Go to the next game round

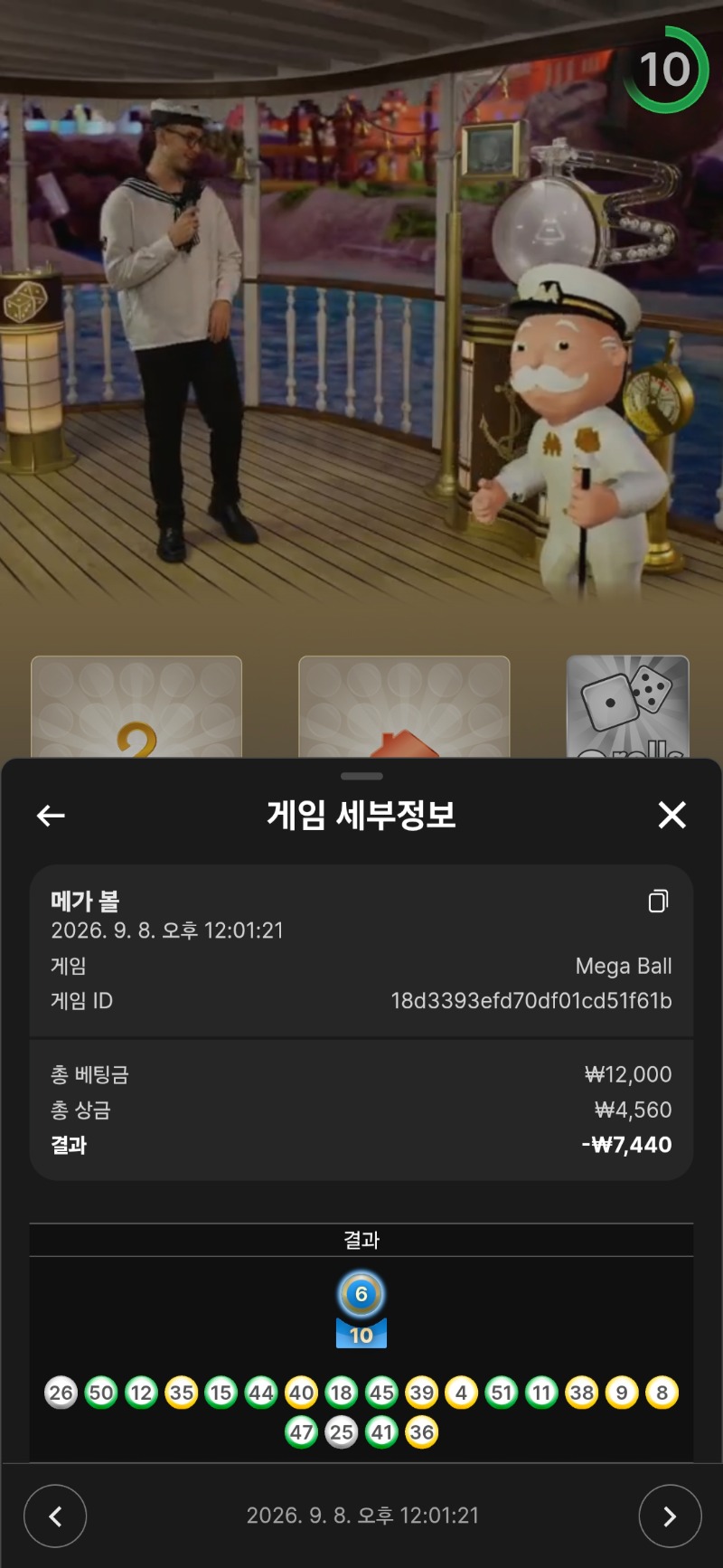(670, 1516)
